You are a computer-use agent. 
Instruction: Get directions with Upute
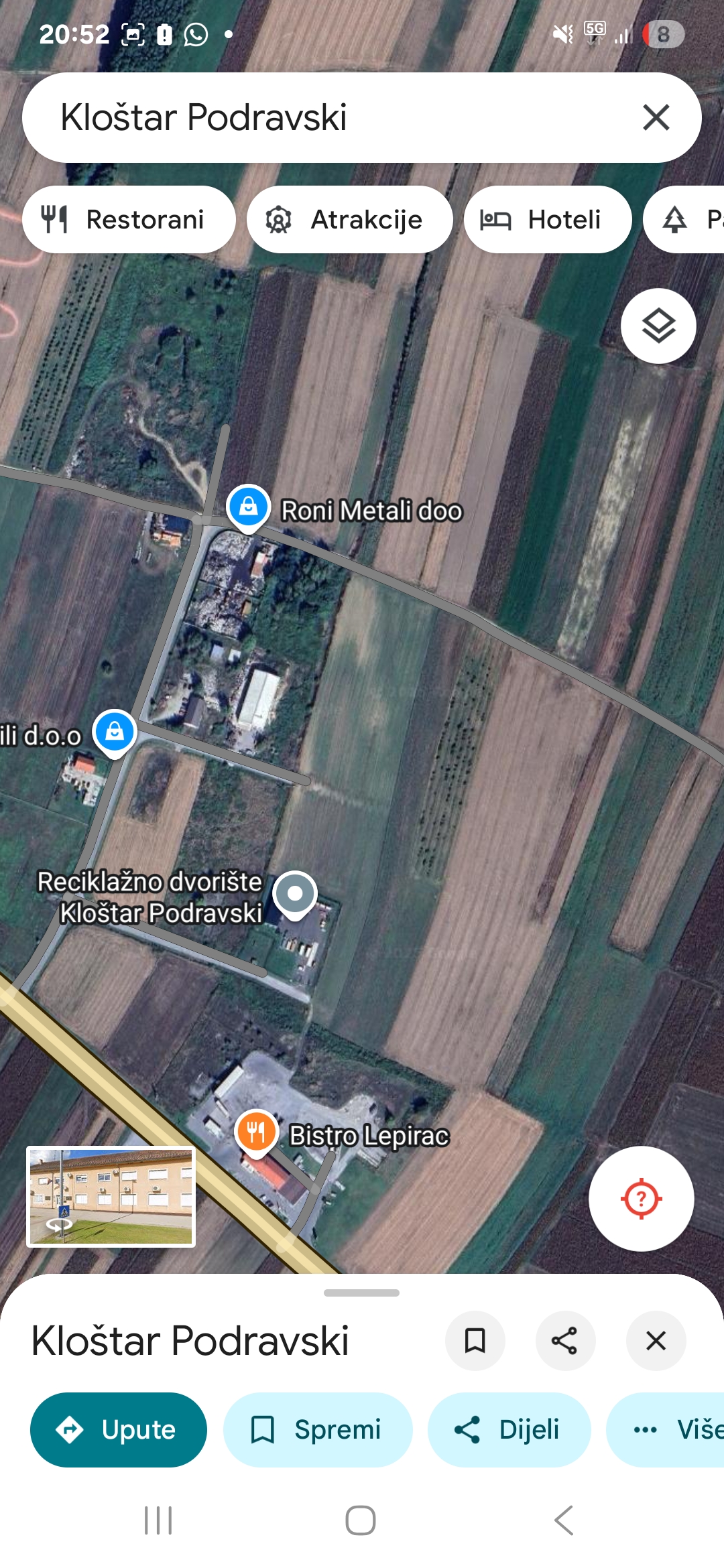pyautogui.click(x=119, y=1430)
